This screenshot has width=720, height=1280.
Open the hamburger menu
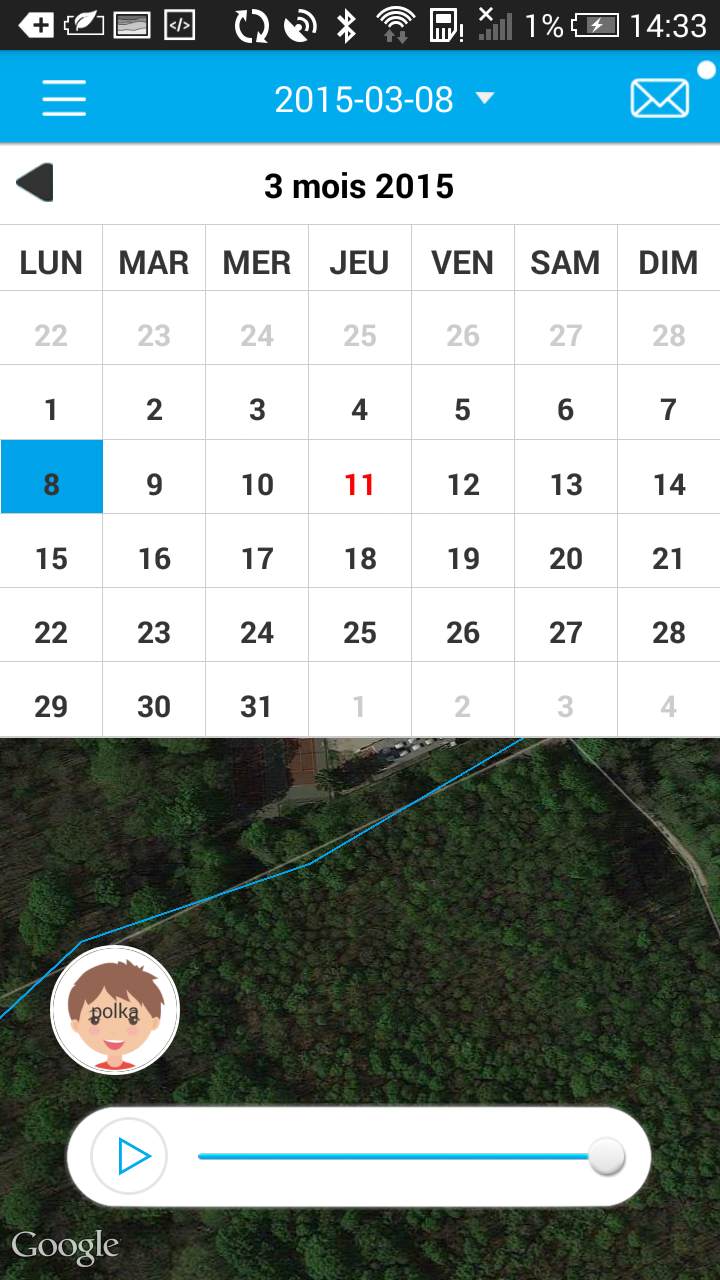pyautogui.click(x=64, y=98)
